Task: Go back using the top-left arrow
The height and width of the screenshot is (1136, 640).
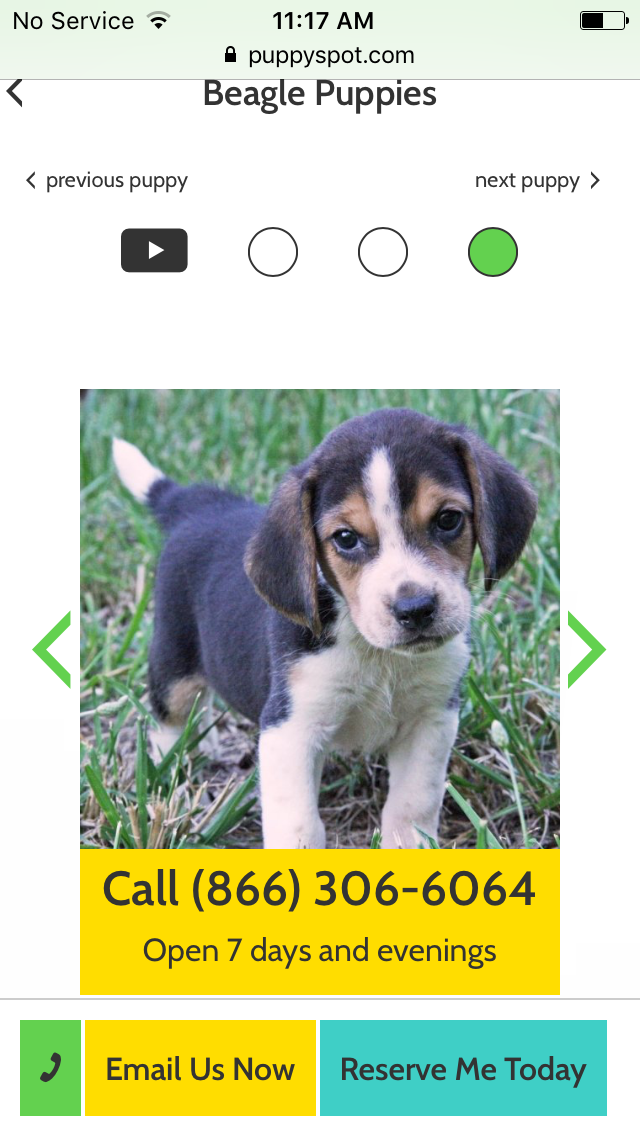Action: (x=15, y=93)
